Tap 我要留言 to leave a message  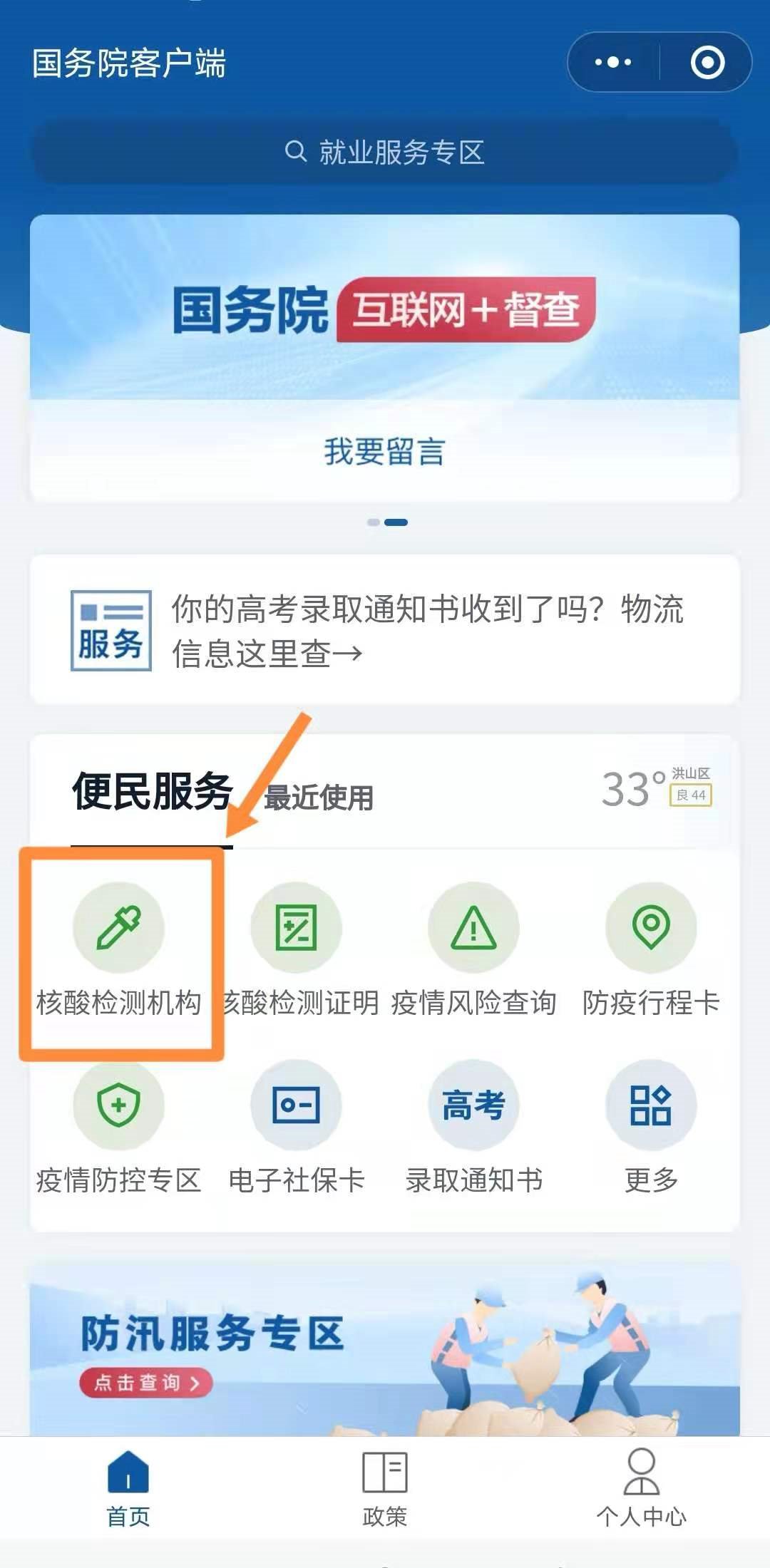385,452
